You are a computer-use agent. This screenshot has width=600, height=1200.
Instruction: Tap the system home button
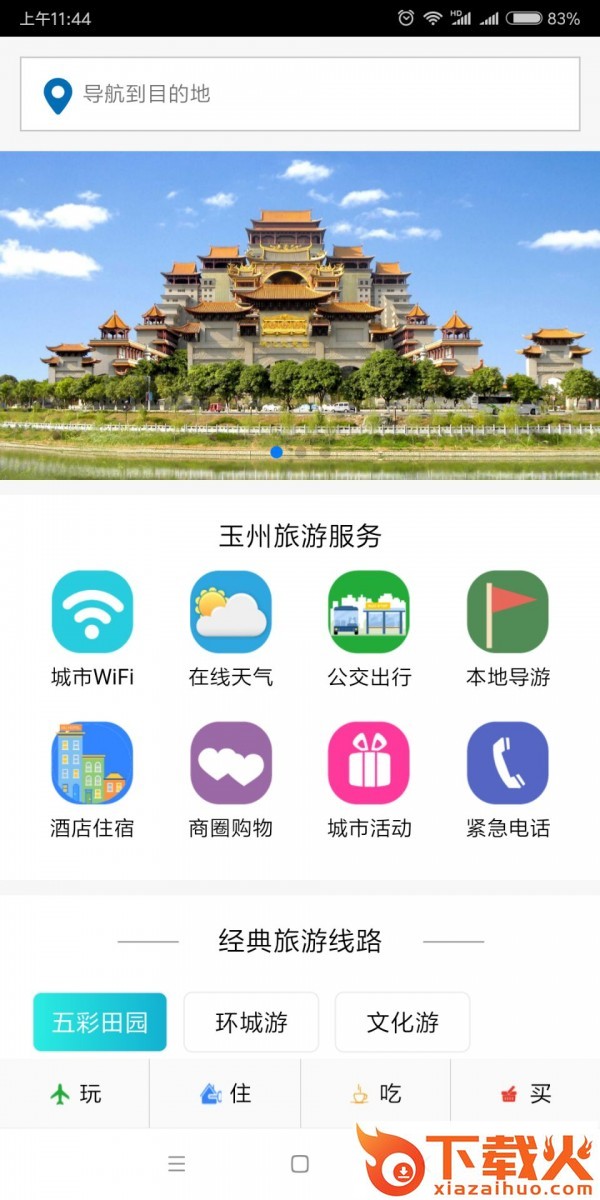pyautogui.click(x=300, y=1163)
